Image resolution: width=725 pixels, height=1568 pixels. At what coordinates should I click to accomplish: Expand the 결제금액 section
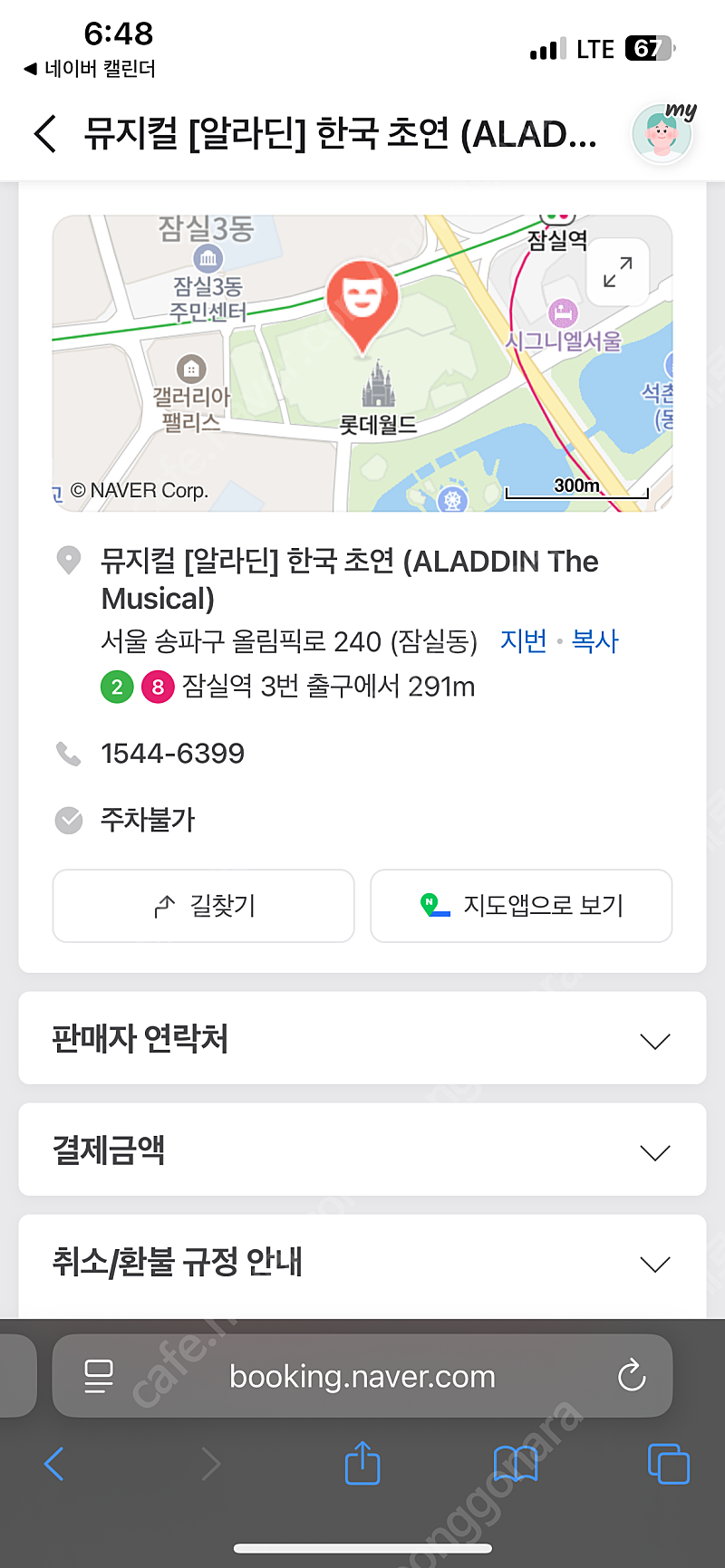coord(362,1150)
